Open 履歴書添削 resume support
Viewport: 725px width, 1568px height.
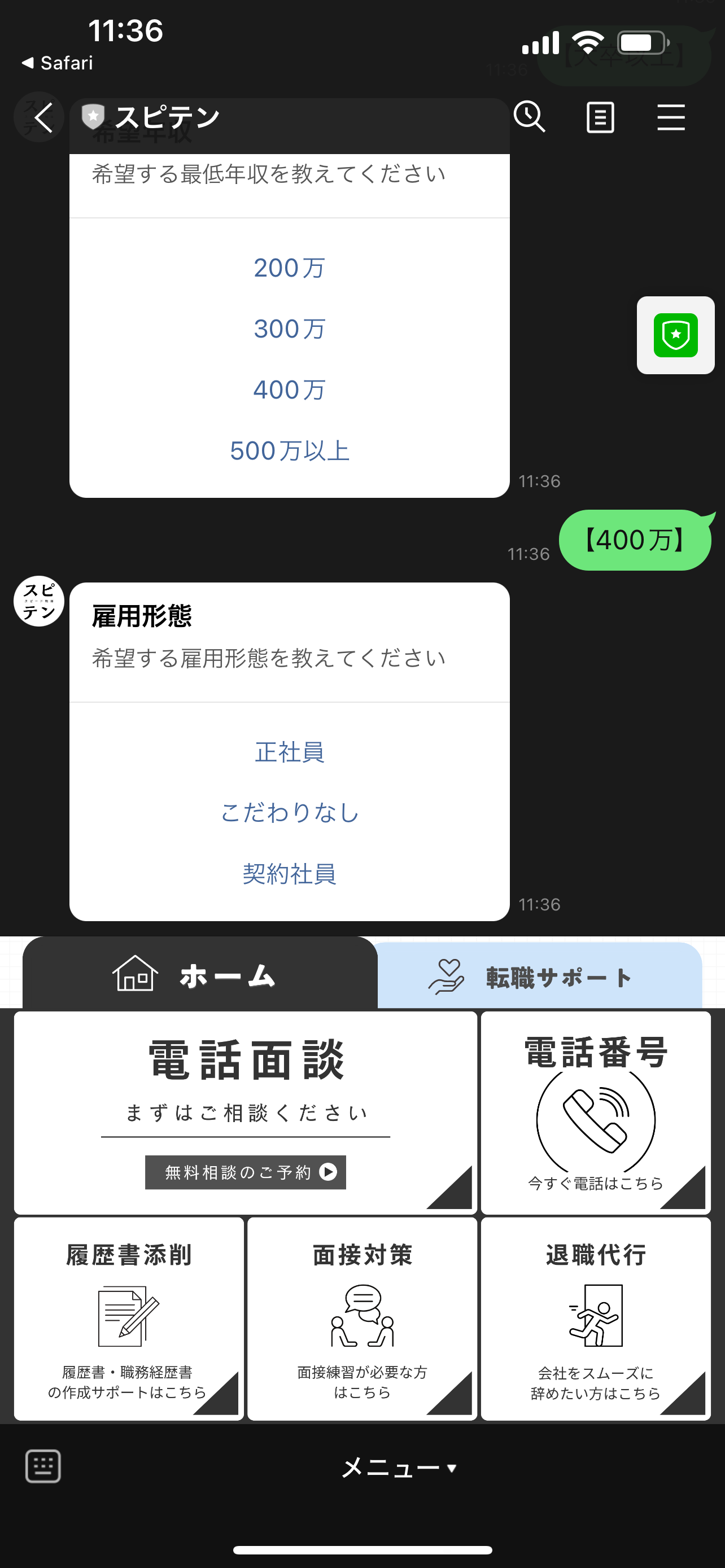click(x=128, y=1319)
